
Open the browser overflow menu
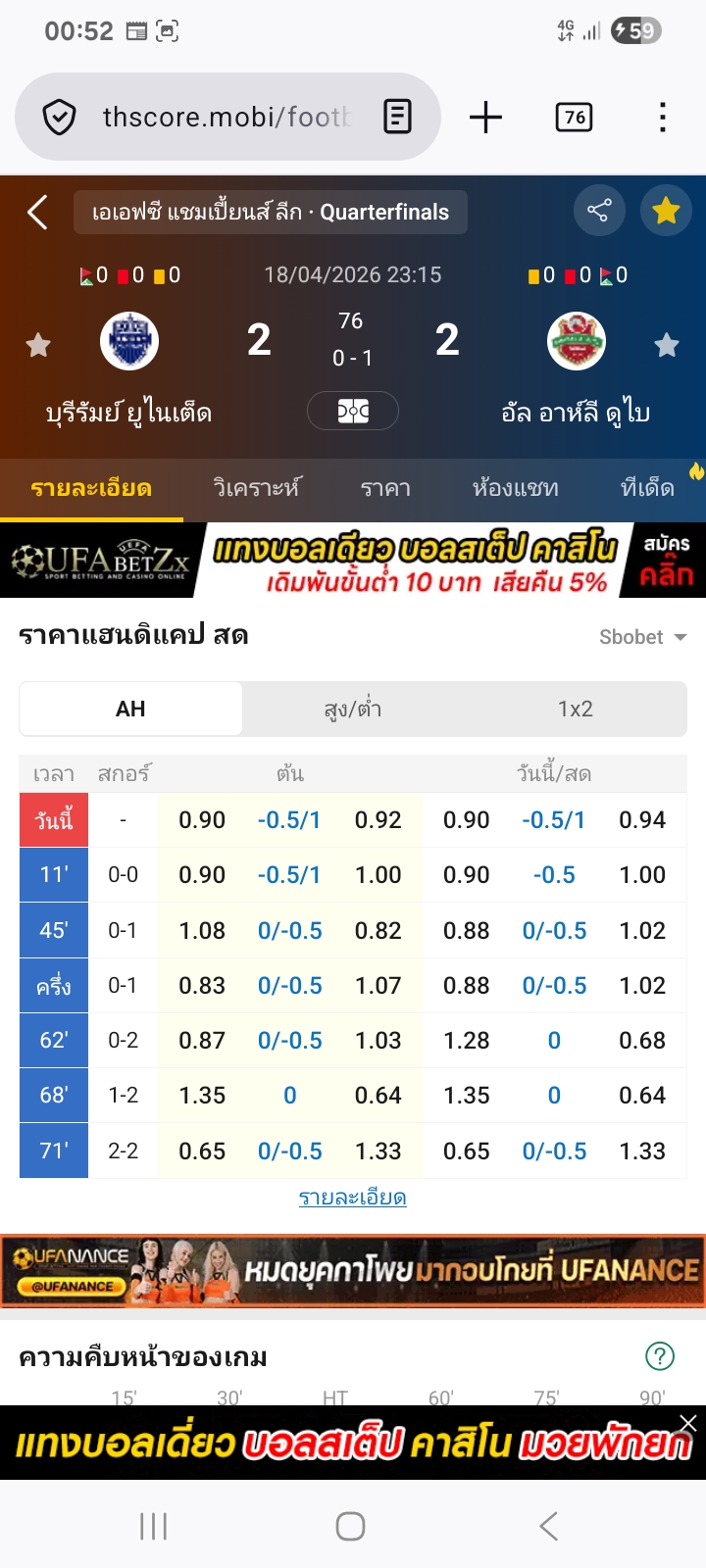[663, 118]
